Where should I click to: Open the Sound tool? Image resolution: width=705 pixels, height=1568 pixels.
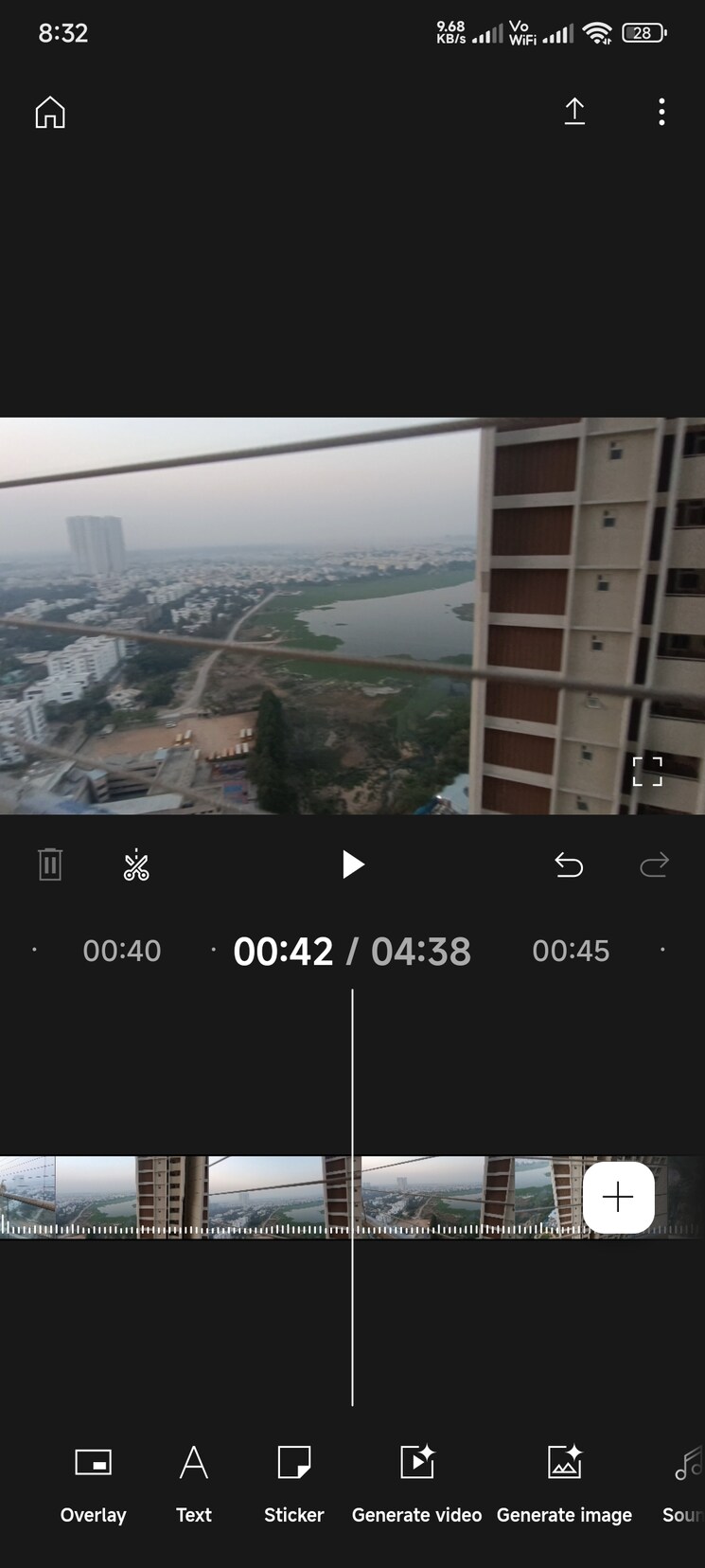[685, 1477]
